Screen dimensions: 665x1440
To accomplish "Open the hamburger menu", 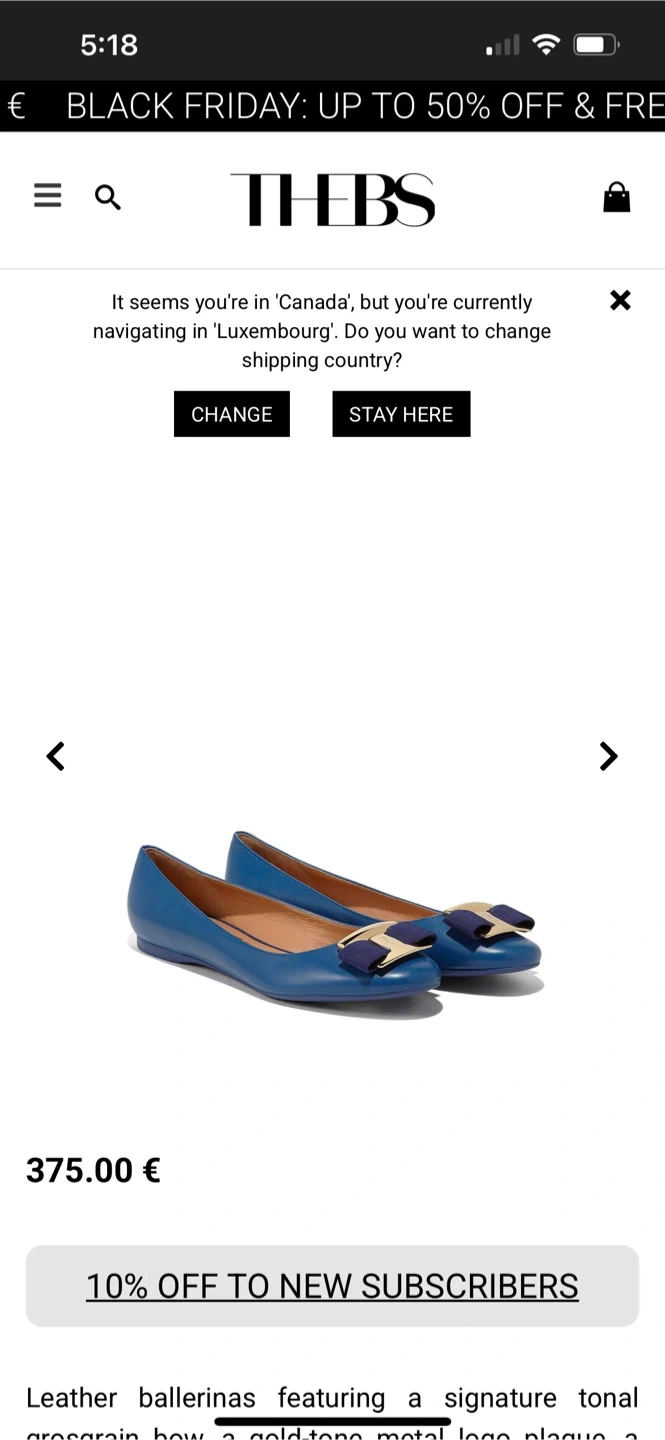I will click(x=47, y=196).
